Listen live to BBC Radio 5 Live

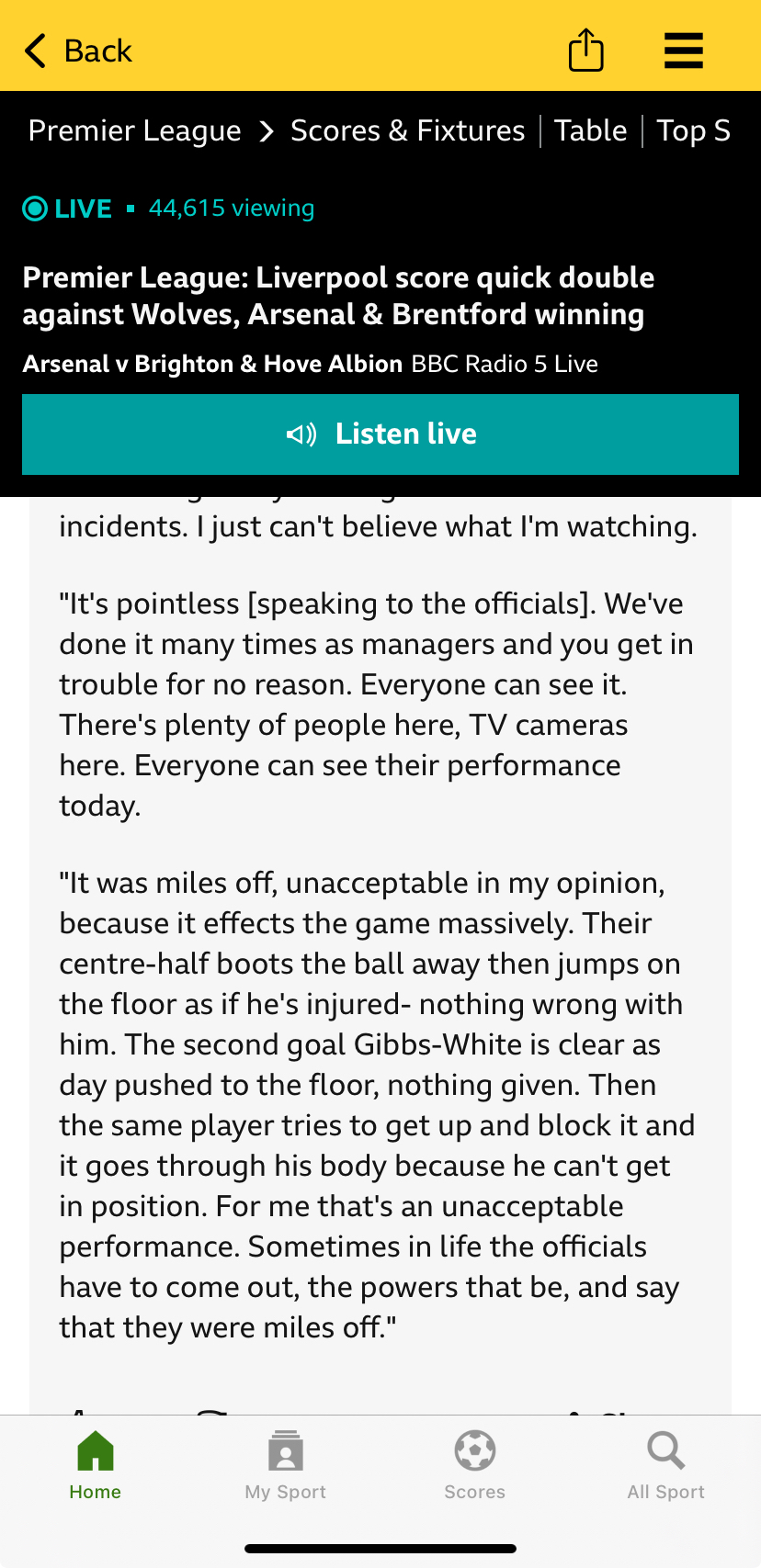(x=380, y=434)
